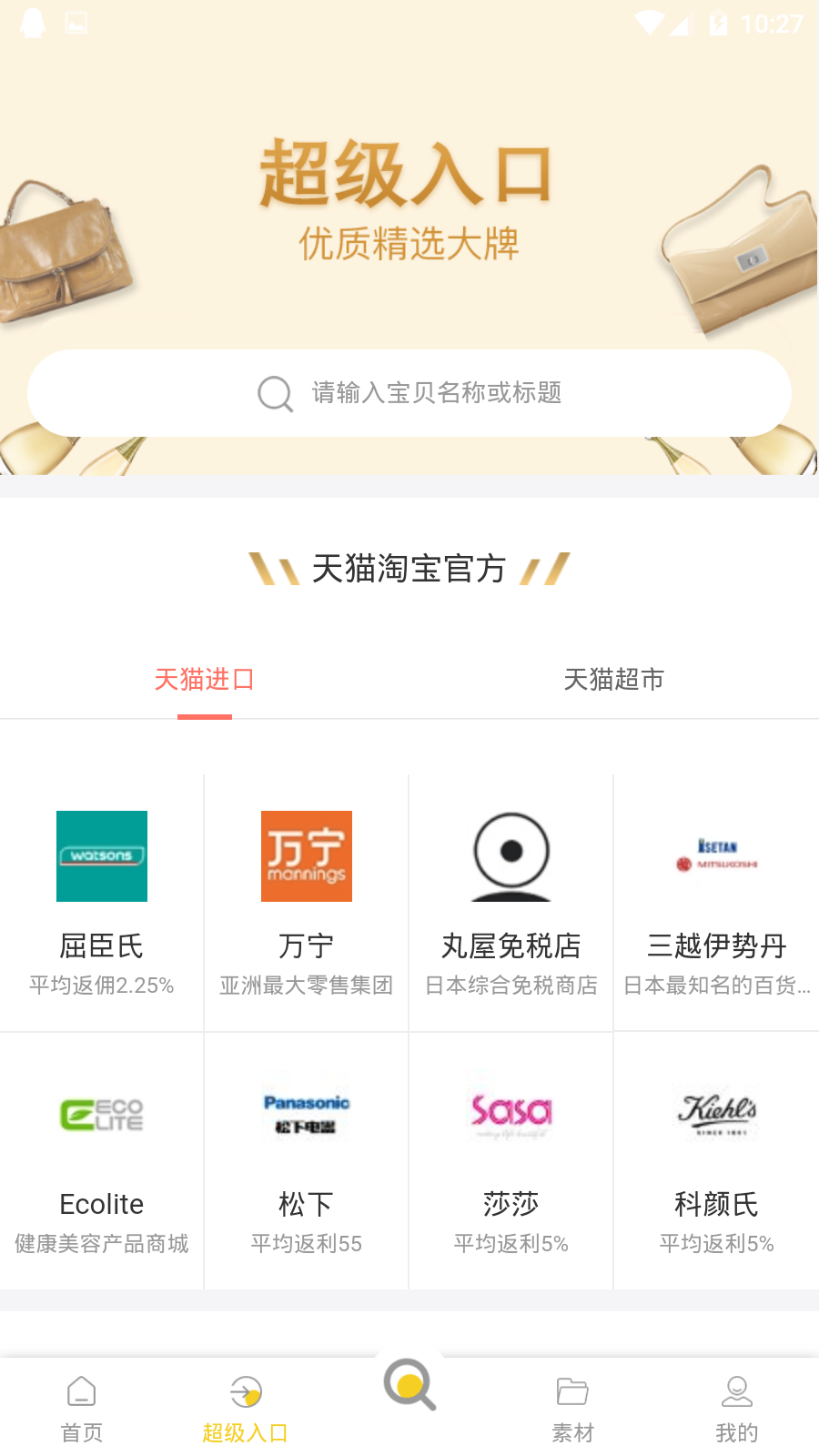Select the 天猫进口 tab
The height and width of the screenshot is (1456, 819).
coord(204,680)
